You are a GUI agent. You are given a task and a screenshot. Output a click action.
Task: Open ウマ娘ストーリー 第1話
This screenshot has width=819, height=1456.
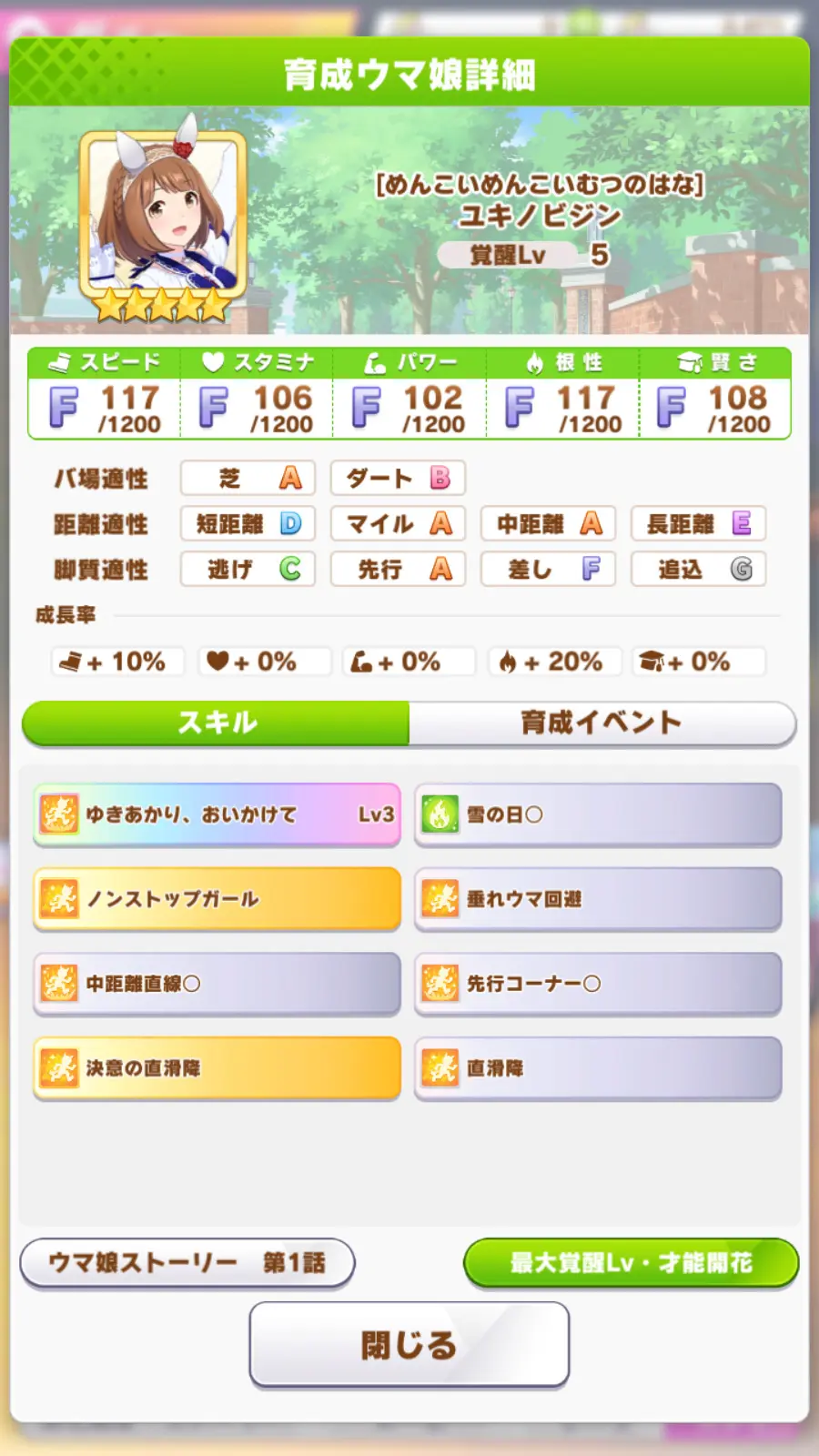point(187,1263)
